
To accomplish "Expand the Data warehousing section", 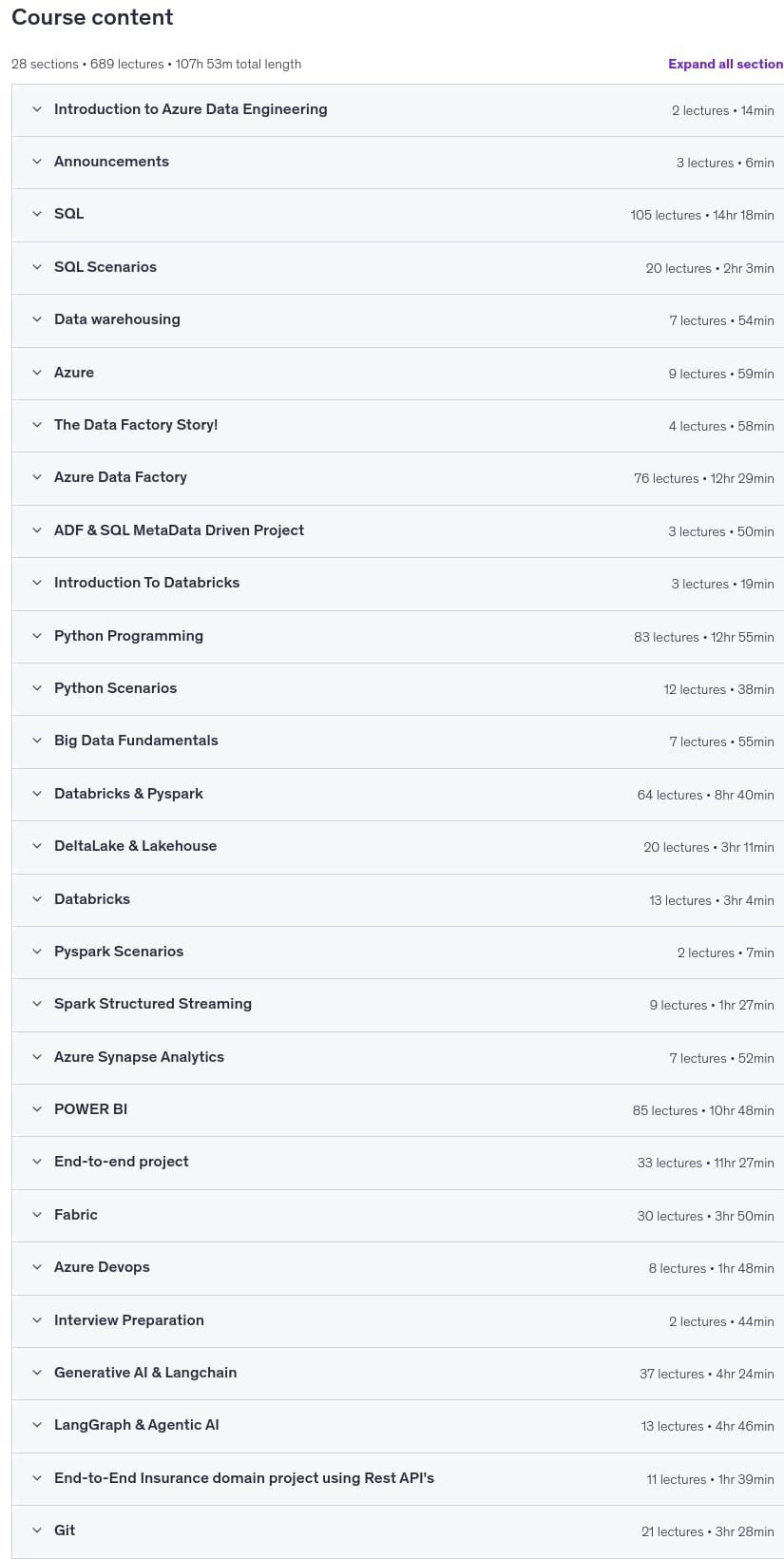I will (x=398, y=320).
